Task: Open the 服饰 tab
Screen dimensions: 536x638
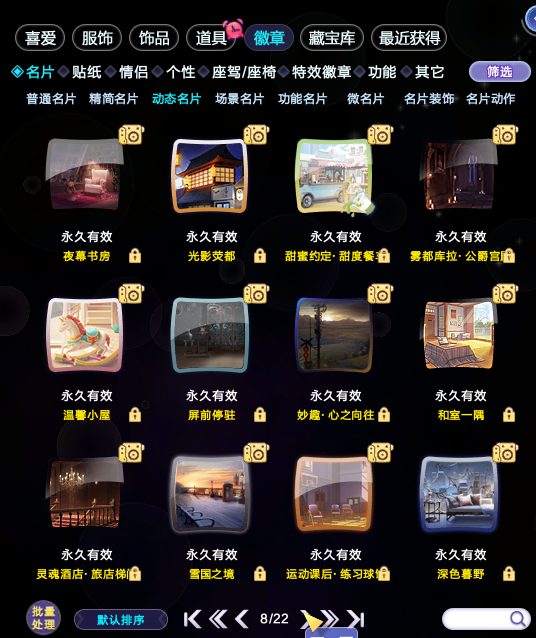Action: pyautogui.click(x=97, y=38)
